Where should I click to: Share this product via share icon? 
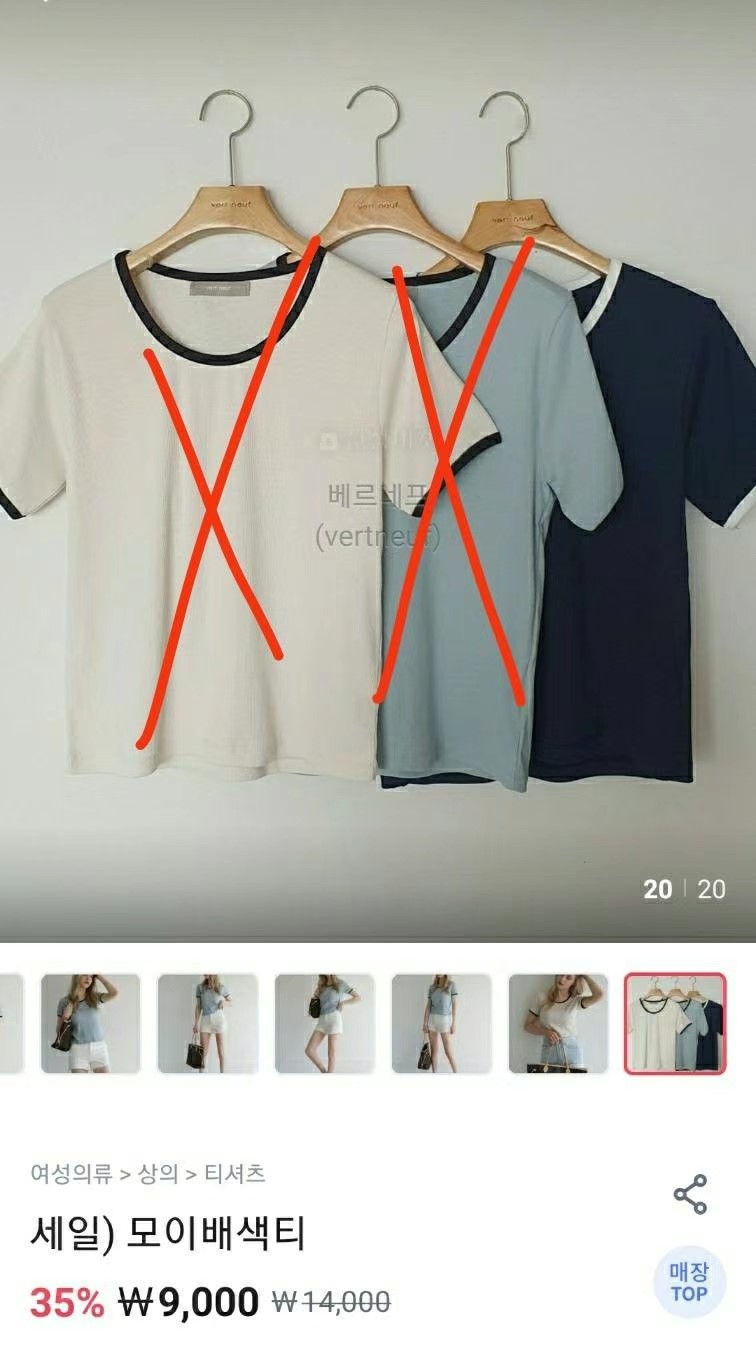pos(690,1195)
